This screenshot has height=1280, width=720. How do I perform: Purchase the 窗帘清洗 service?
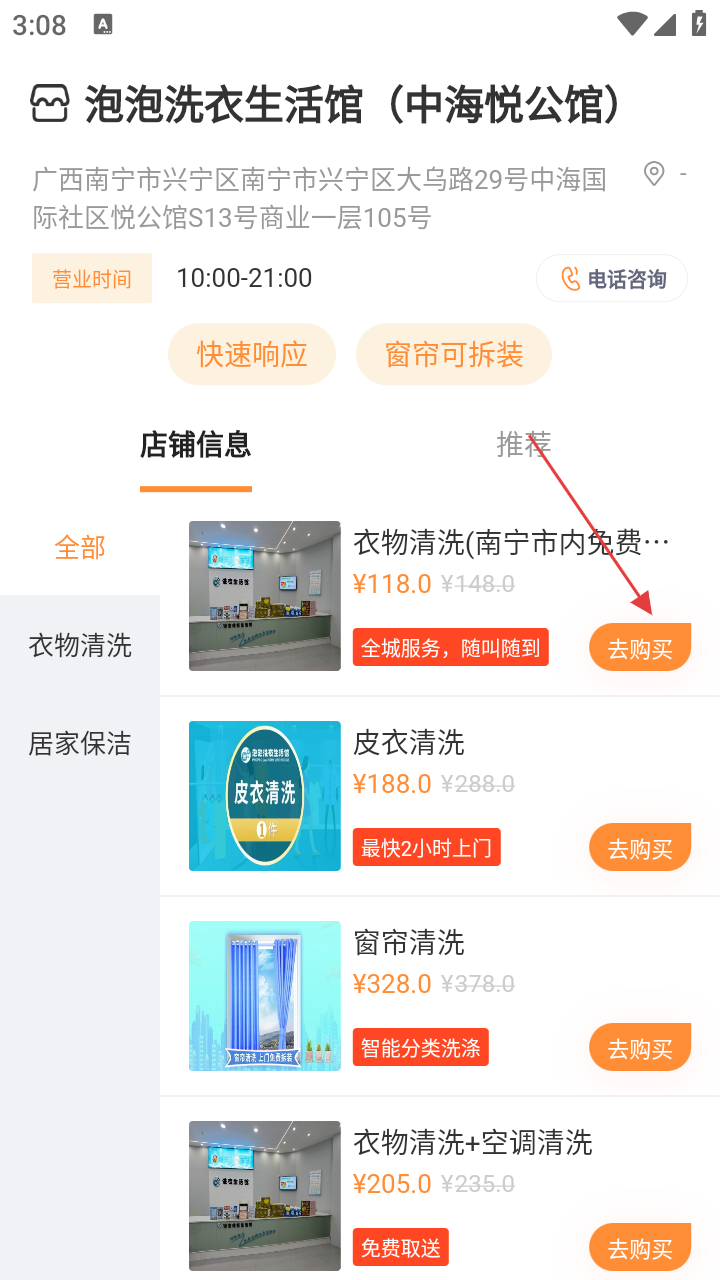click(640, 1048)
